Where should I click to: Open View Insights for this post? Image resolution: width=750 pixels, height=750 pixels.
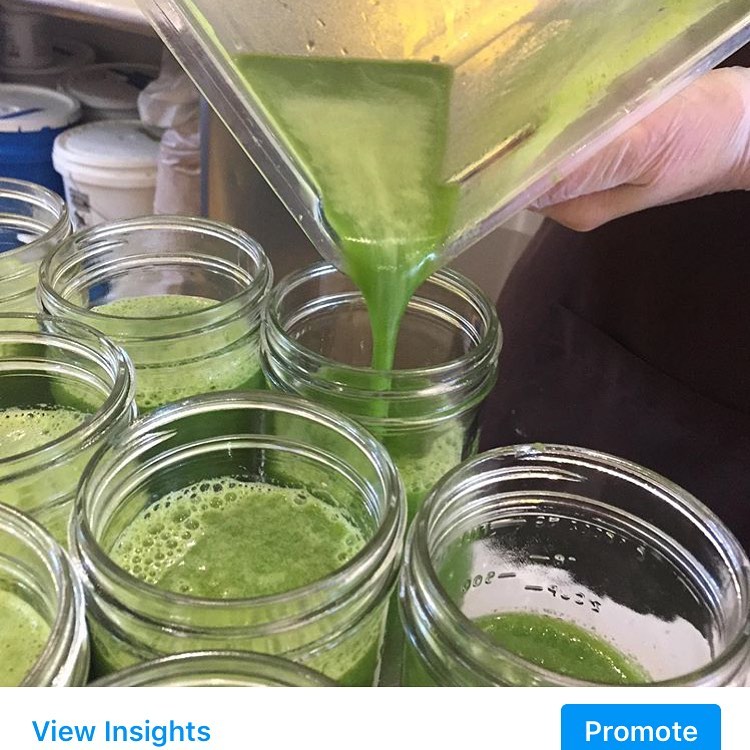(121, 731)
